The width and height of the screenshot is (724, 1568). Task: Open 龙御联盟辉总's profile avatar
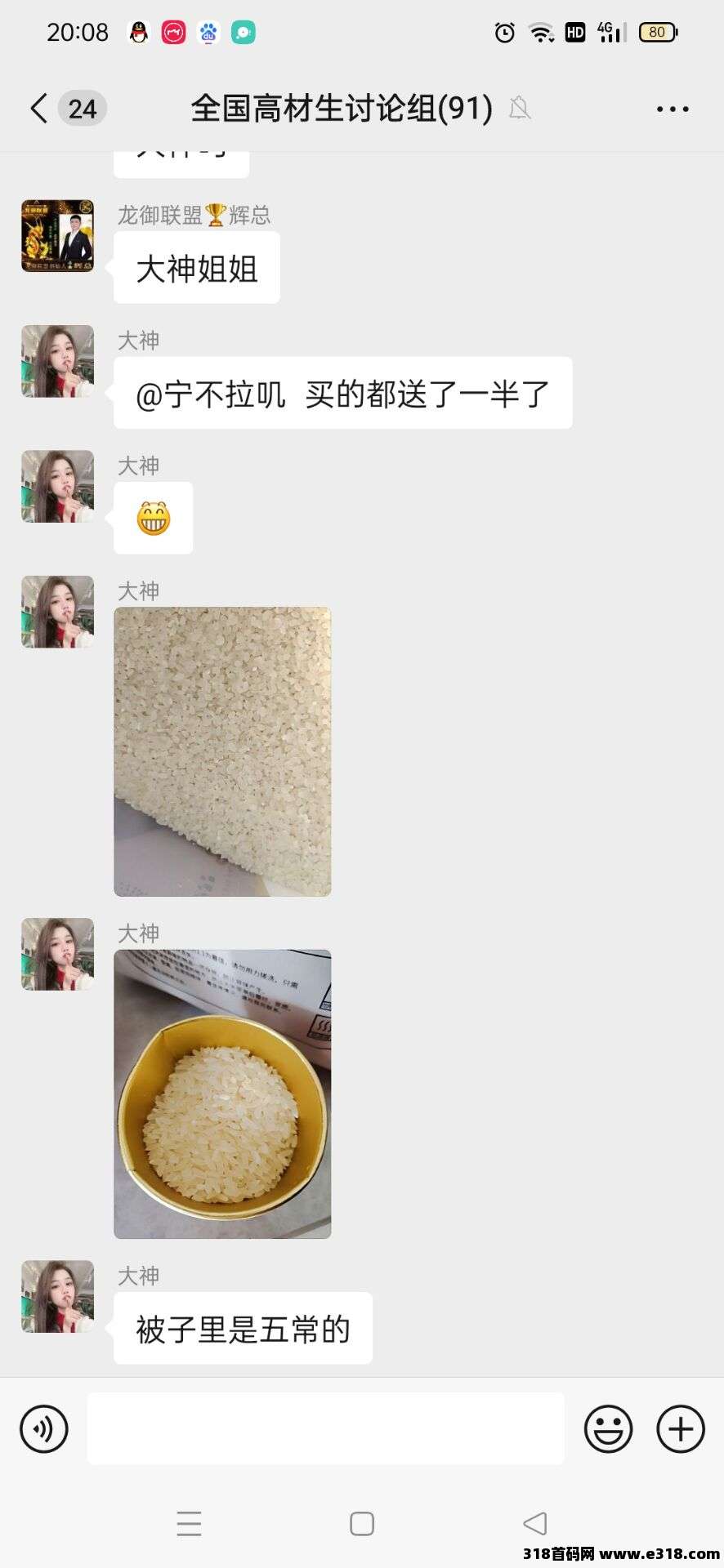pos(57,236)
